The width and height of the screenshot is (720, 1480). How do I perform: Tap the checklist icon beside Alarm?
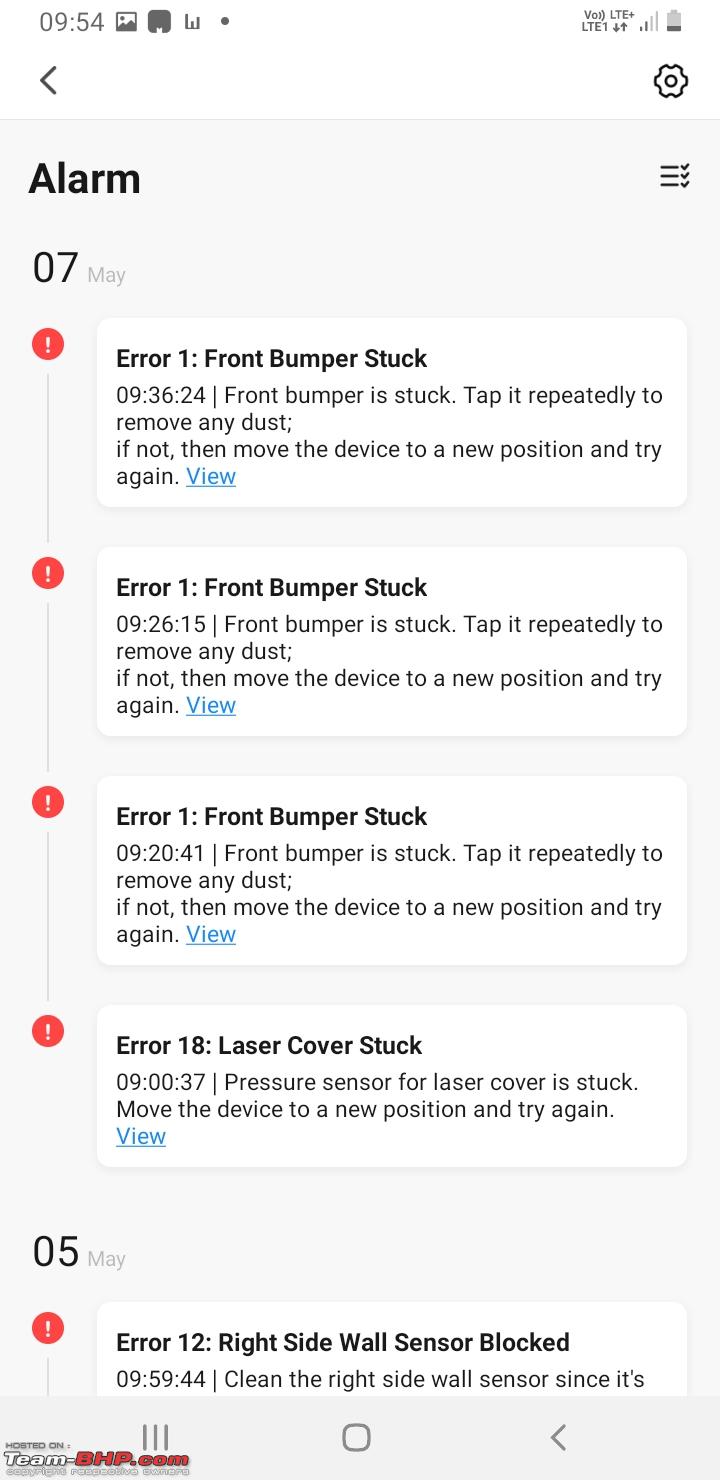tap(675, 177)
